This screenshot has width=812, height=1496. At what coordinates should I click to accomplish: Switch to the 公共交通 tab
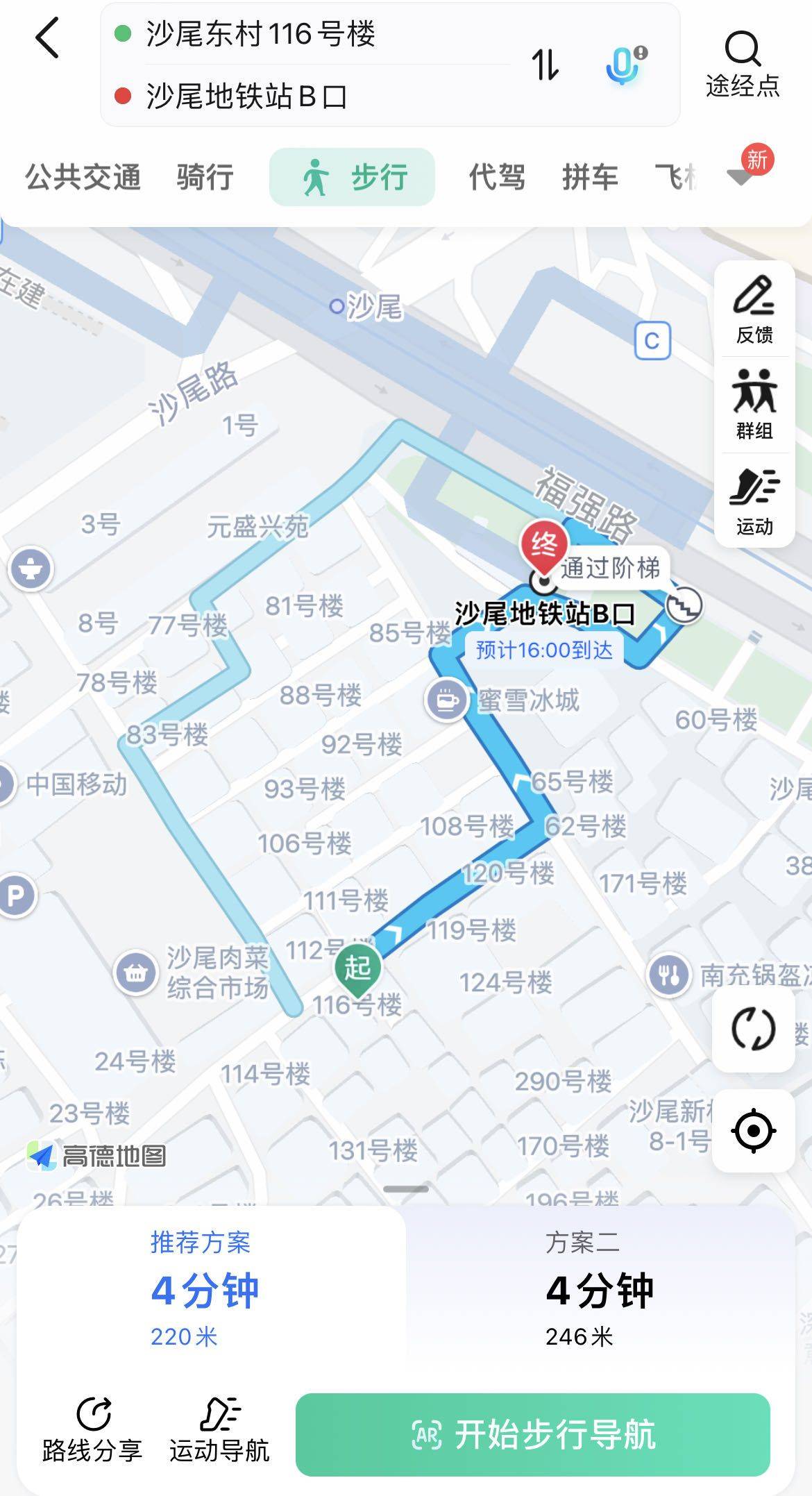[83, 177]
